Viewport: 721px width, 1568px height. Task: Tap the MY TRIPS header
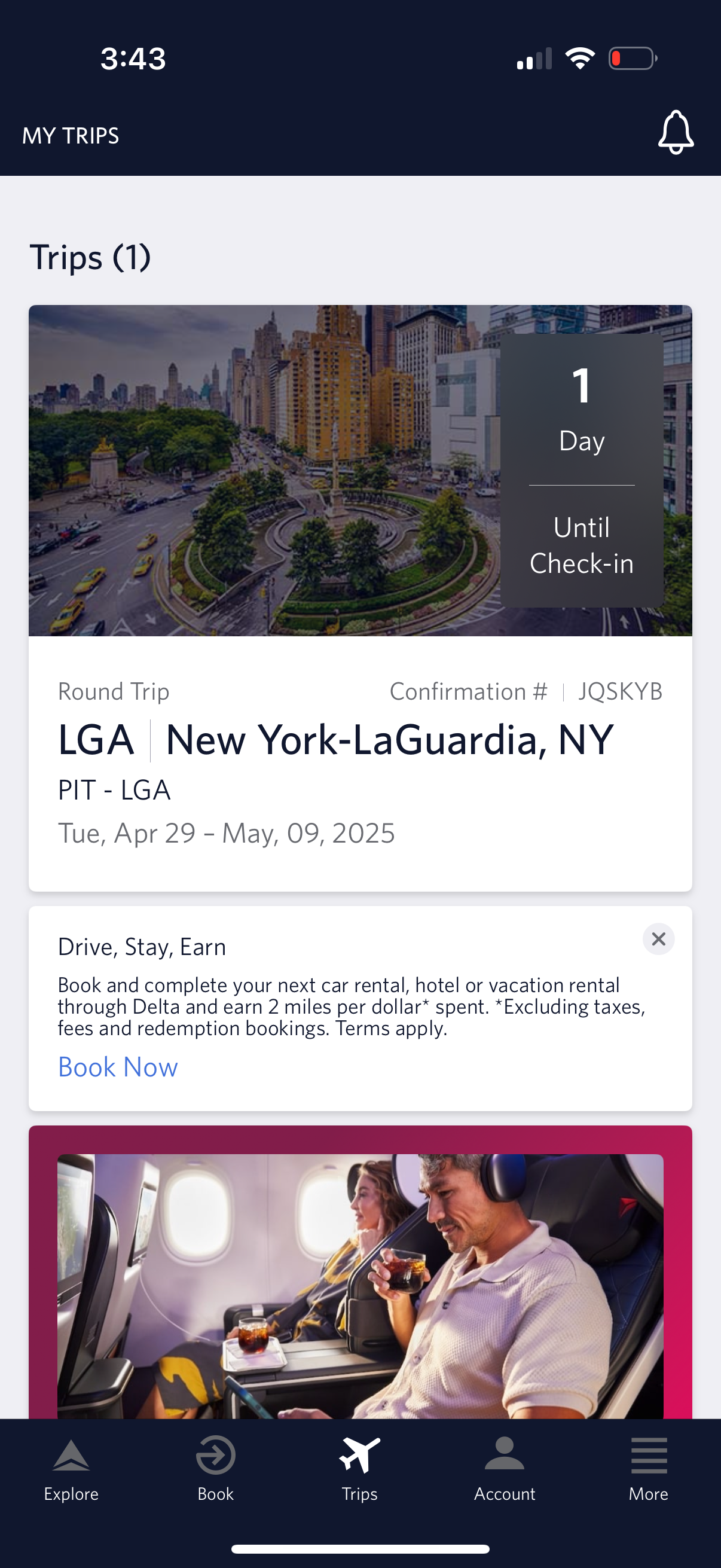pyautogui.click(x=70, y=135)
